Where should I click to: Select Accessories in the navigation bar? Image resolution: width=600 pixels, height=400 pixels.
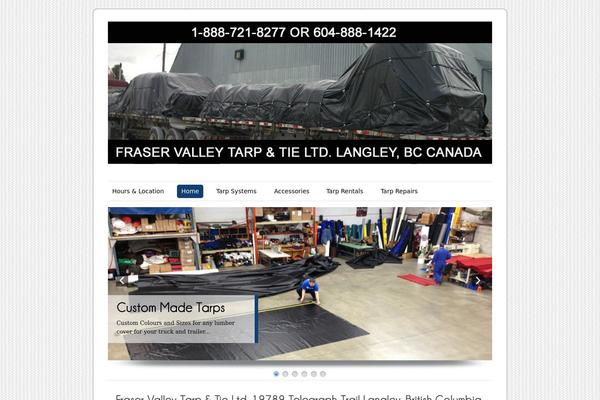[291, 191]
